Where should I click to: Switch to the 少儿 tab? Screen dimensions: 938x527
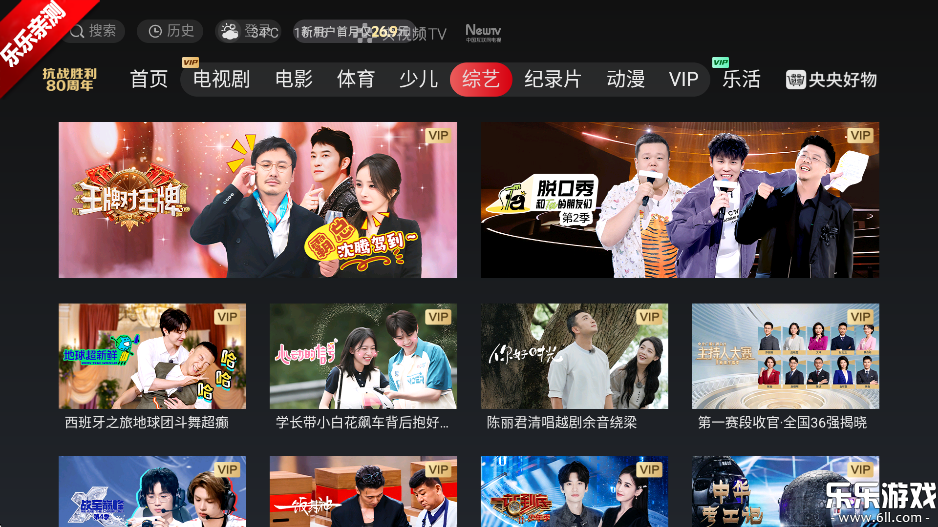[x=418, y=79]
